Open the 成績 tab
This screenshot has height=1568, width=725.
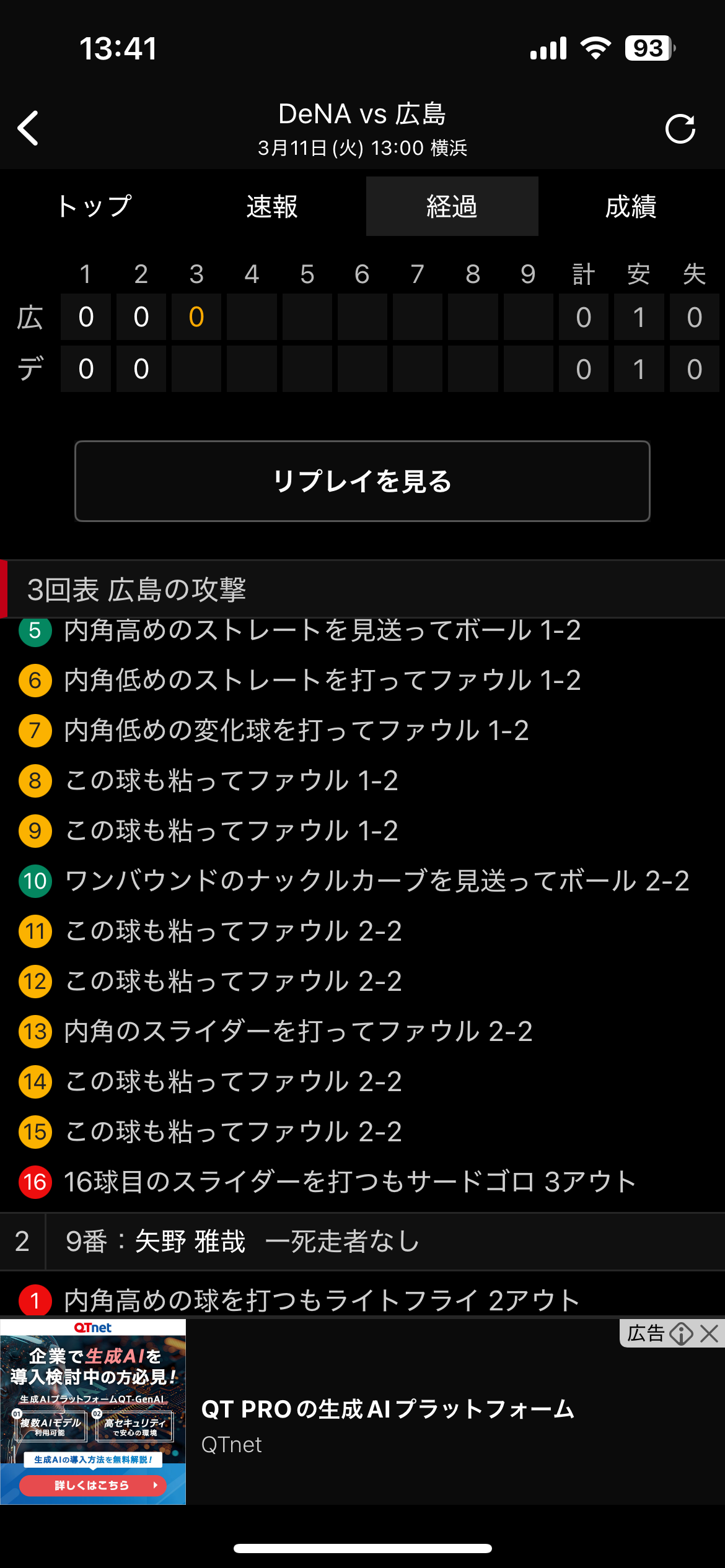(630, 206)
